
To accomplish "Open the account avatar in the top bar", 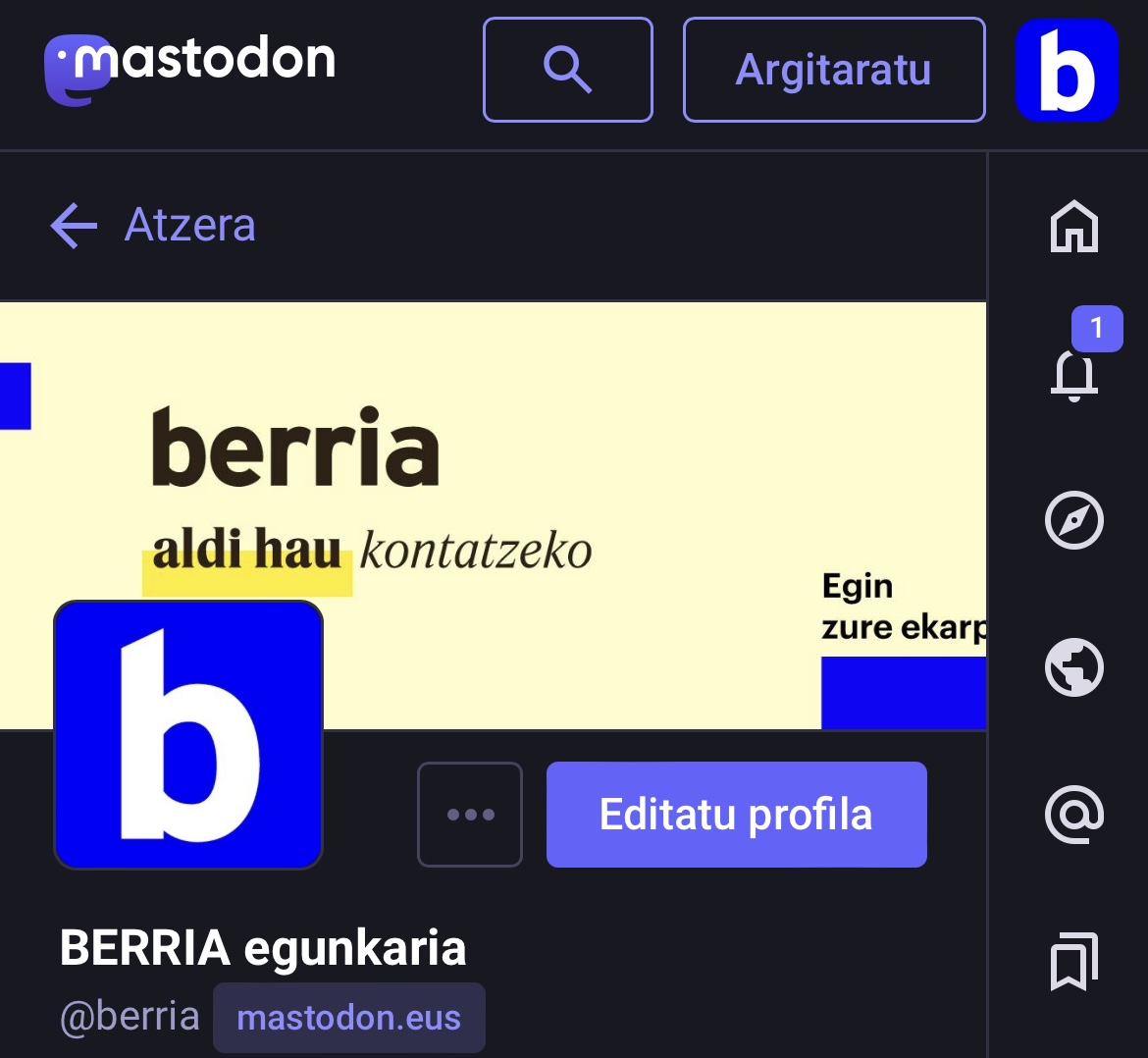I will (x=1067, y=71).
